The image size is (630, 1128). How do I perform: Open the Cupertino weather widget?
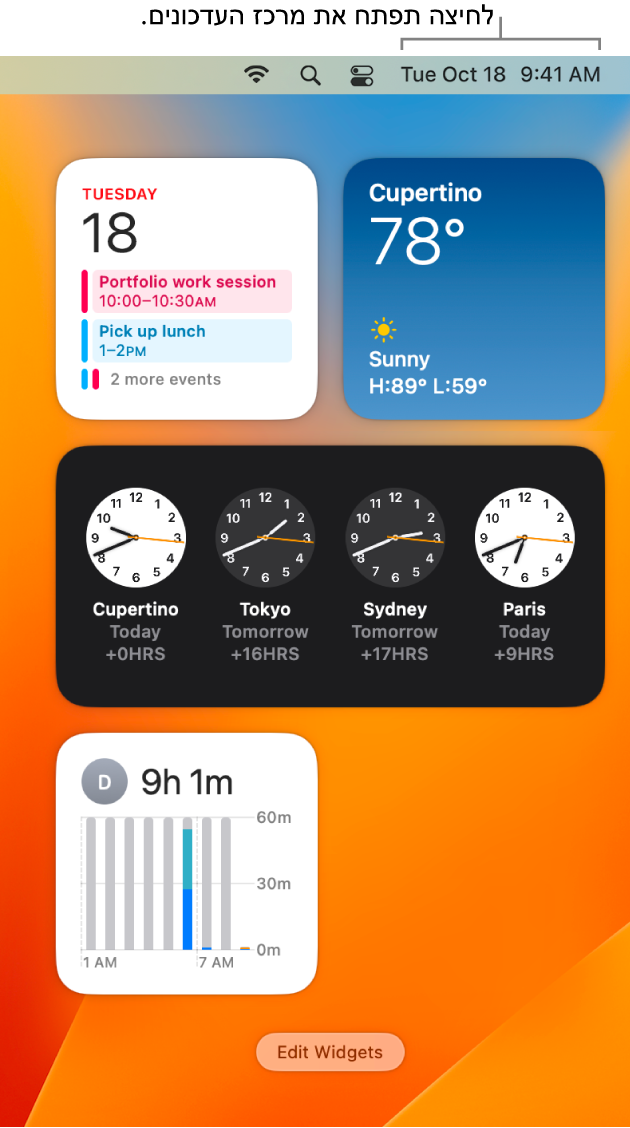[x=474, y=288]
